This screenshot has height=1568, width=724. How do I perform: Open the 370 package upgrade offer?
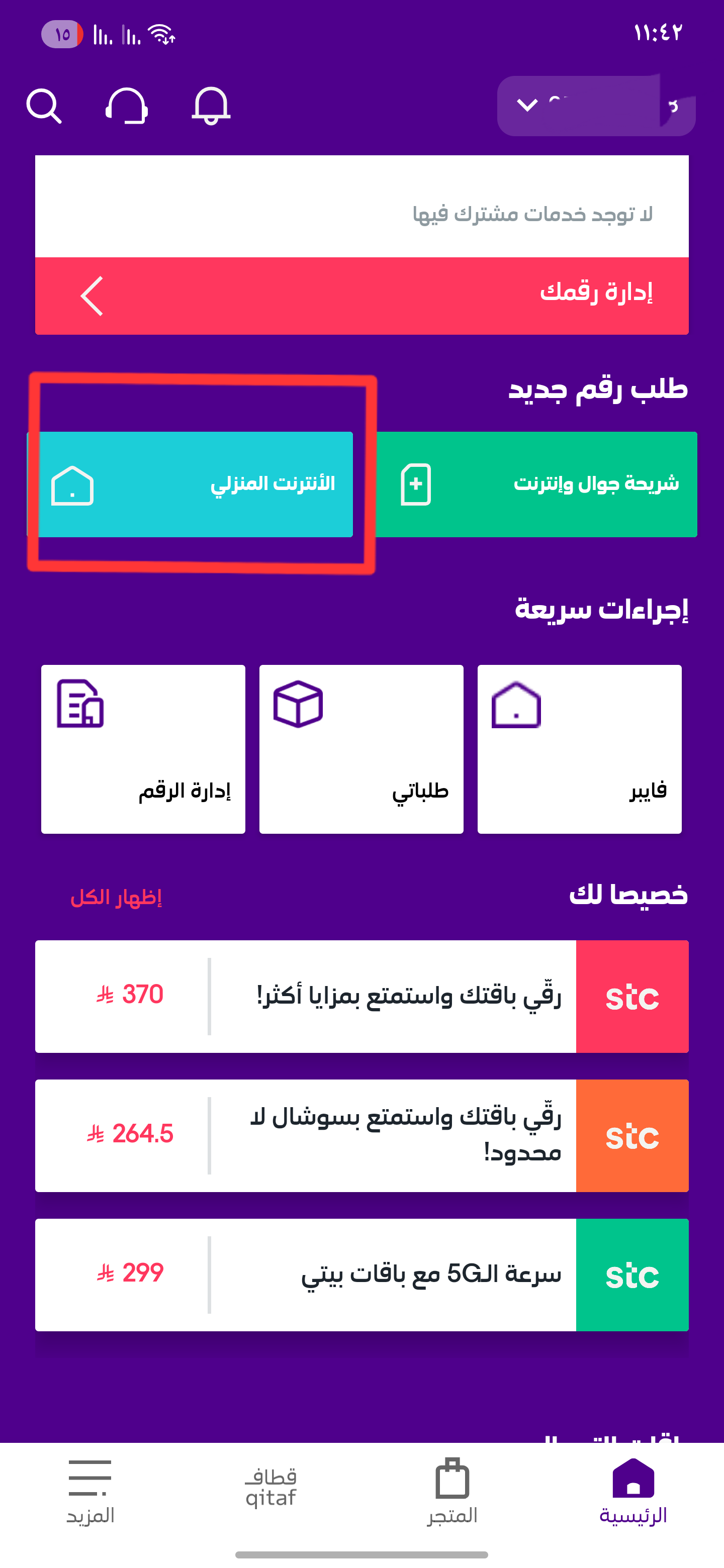click(x=361, y=997)
